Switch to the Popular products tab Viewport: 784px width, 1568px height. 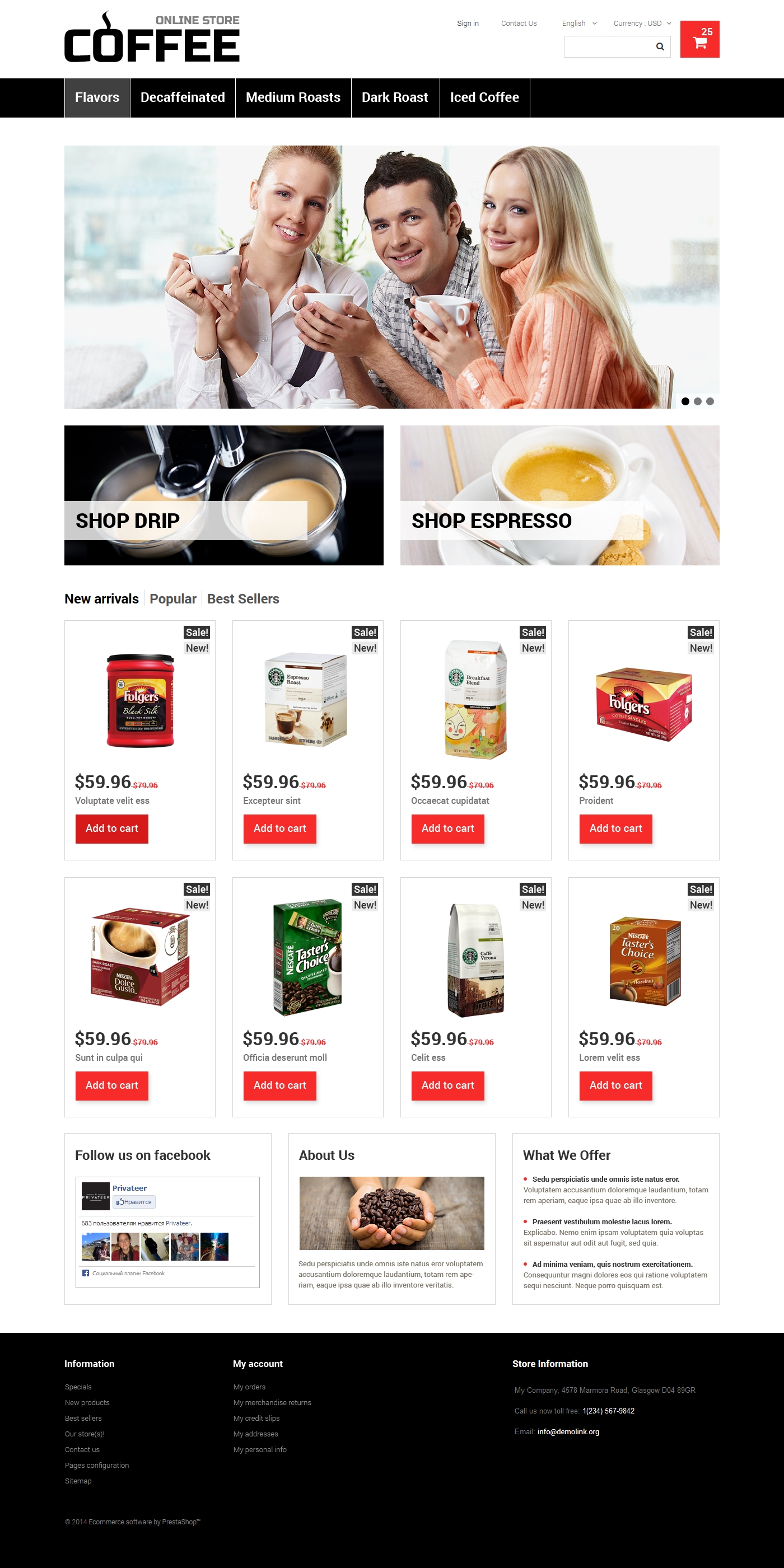click(173, 599)
